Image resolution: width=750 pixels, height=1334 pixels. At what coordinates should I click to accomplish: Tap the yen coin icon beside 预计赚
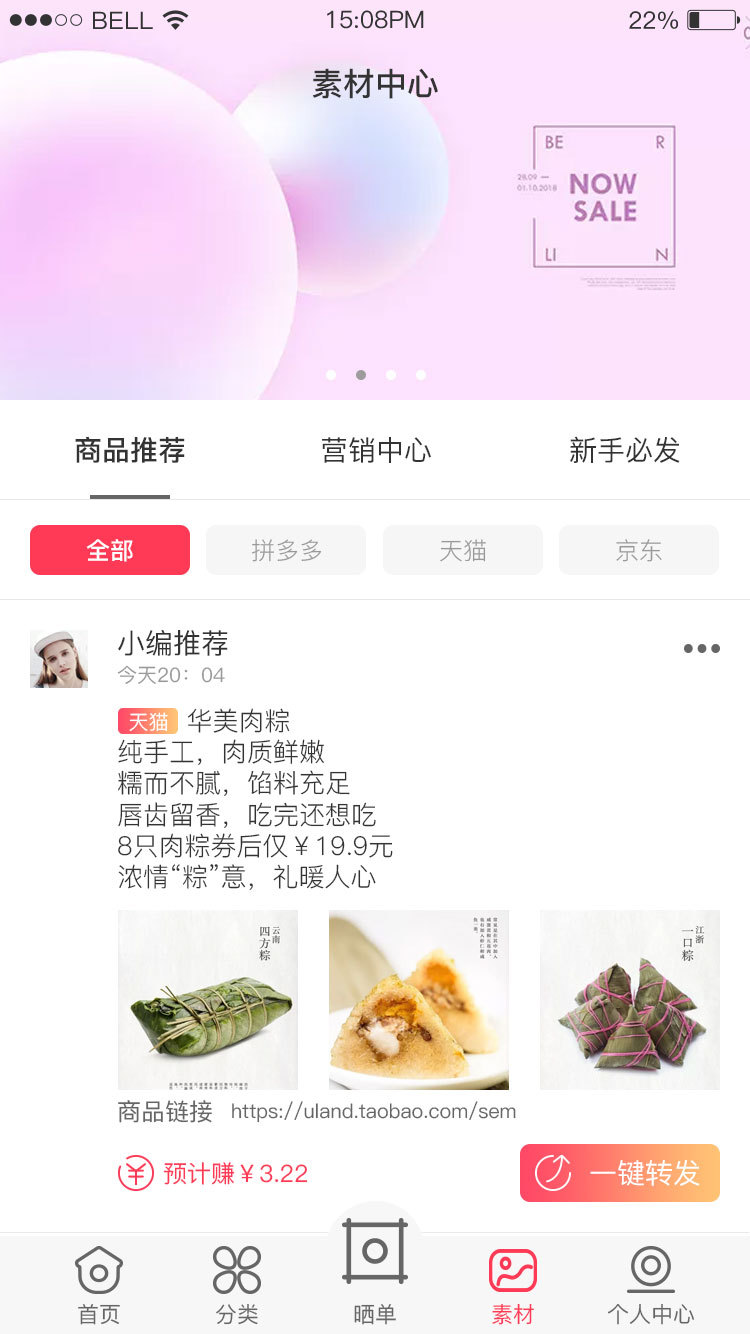[137, 1172]
